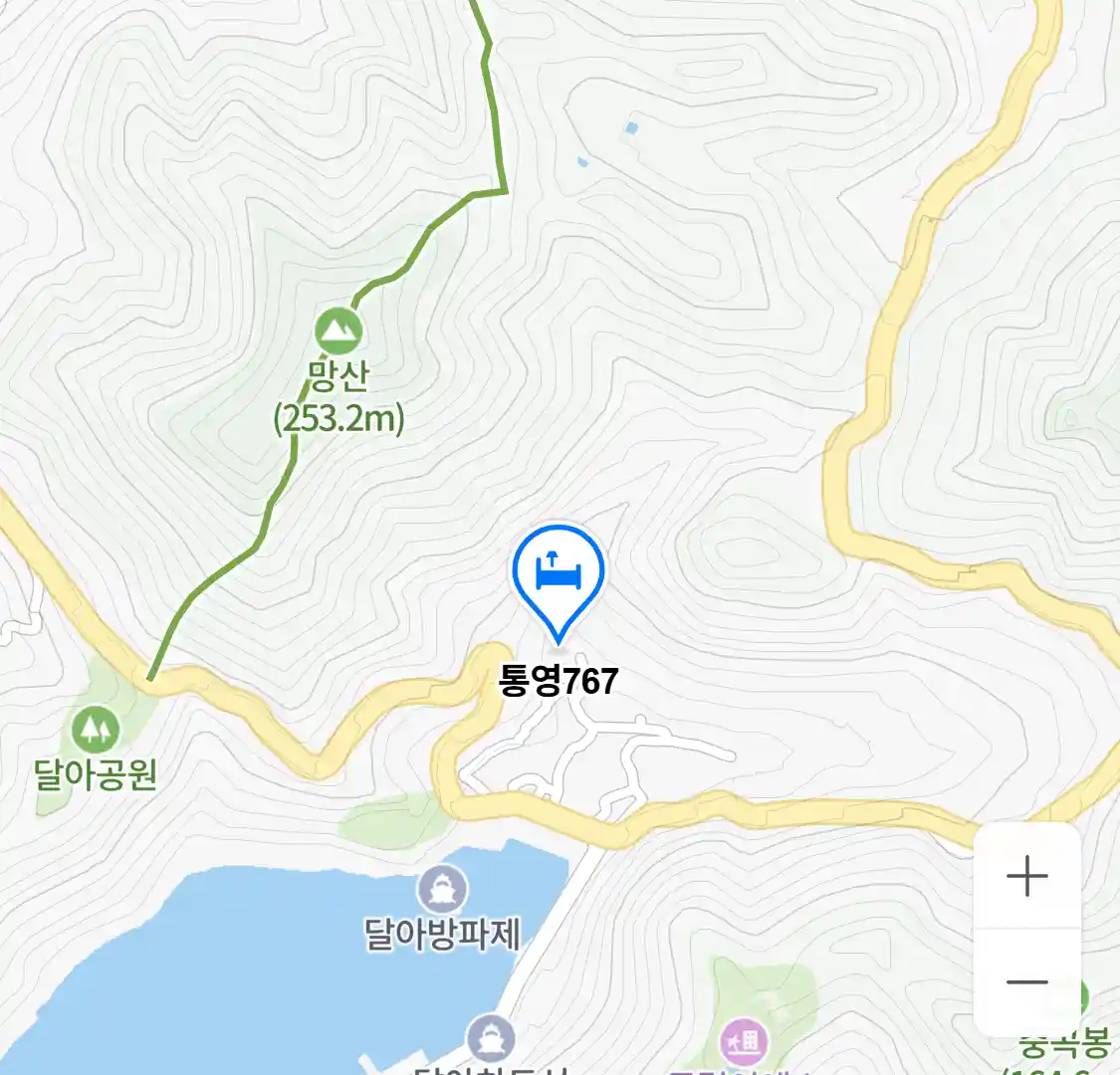View the 달아방파제 breakwater marker

pos(443,889)
